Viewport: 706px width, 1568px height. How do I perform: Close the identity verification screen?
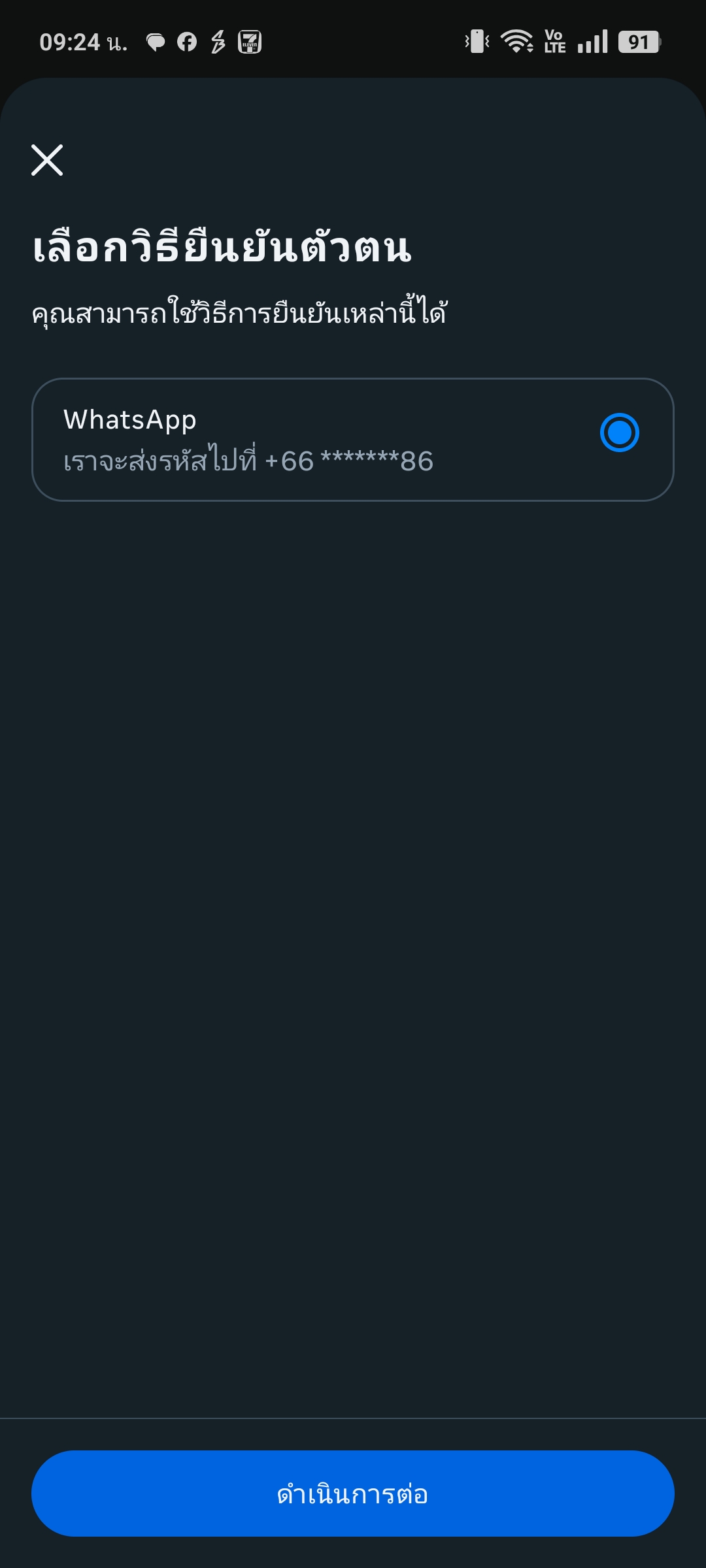(x=47, y=160)
